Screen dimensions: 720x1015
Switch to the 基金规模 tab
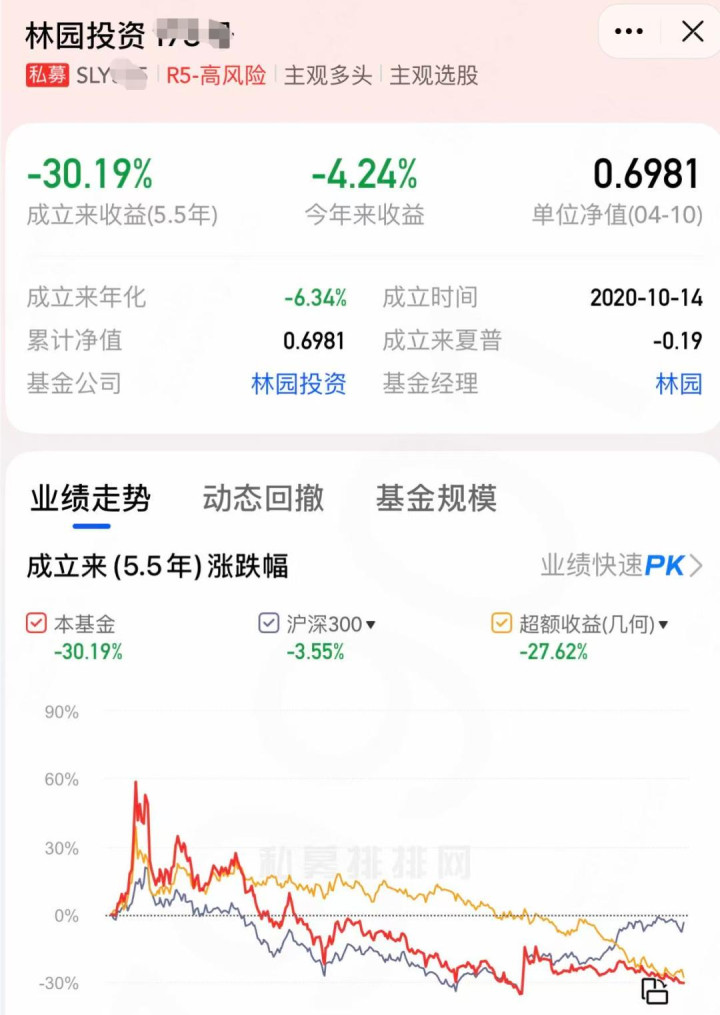(x=436, y=498)
